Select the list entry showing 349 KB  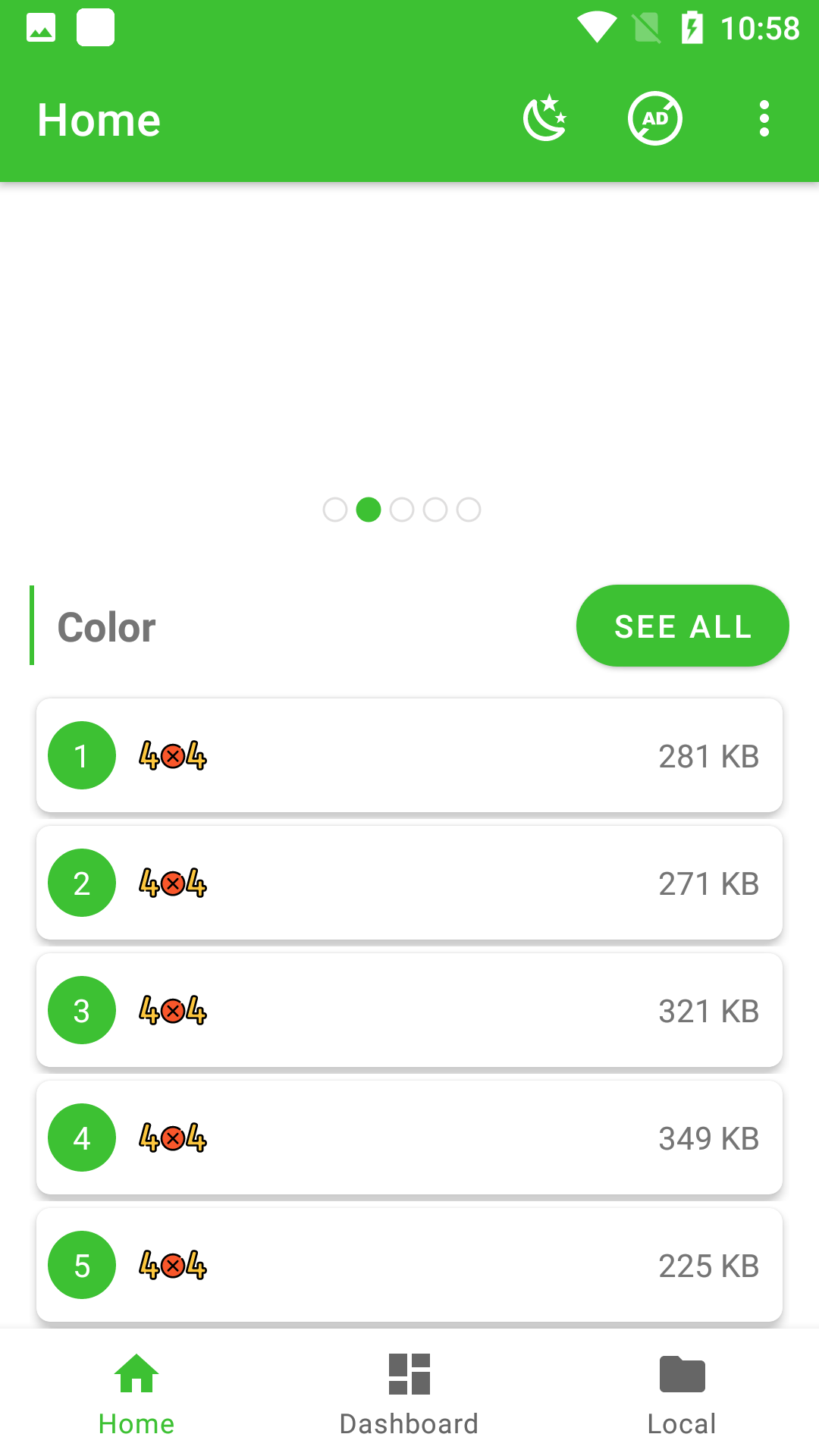[x=409, y=1137]
